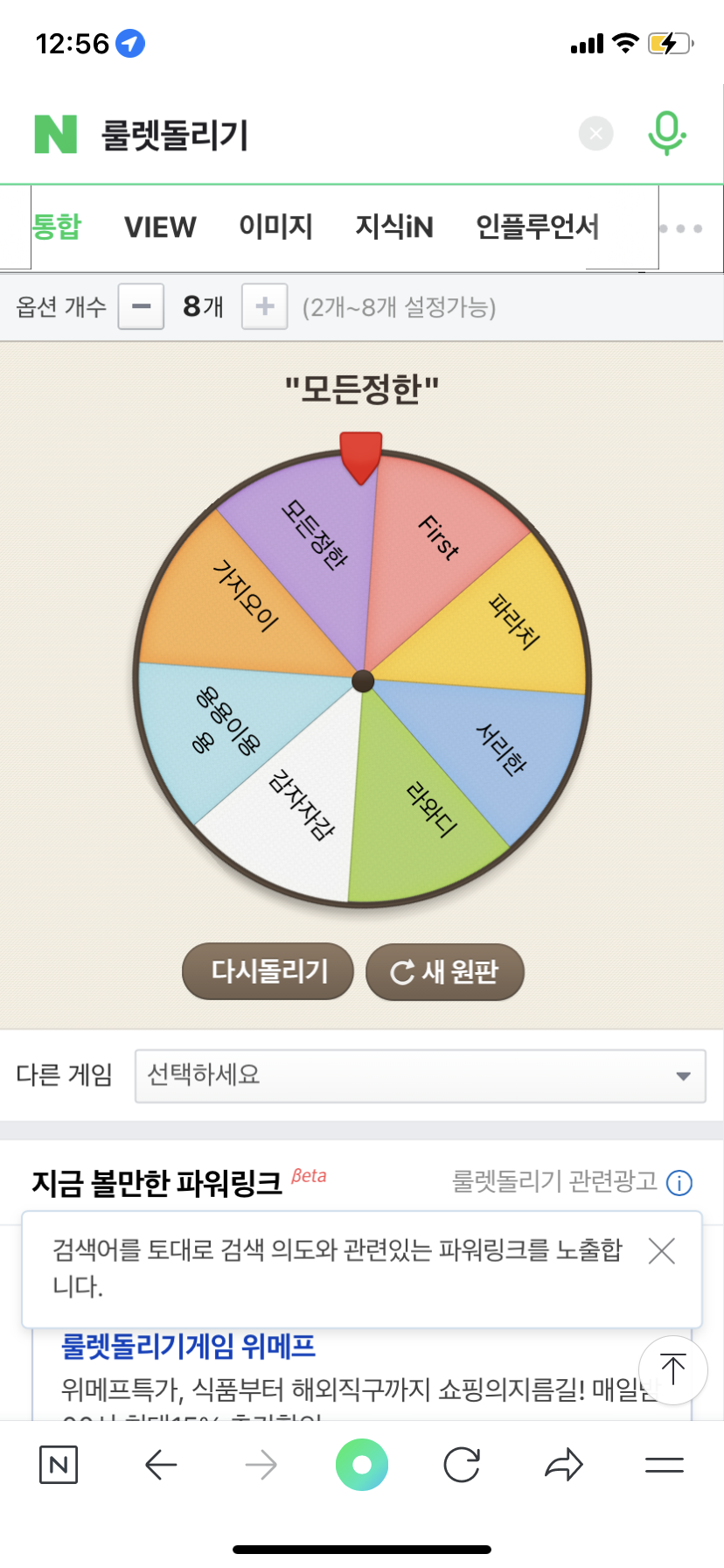Go back with the browser back arrow
Screen dimensions: 724x1568
pyautogui.click(x=161, y=1465)
